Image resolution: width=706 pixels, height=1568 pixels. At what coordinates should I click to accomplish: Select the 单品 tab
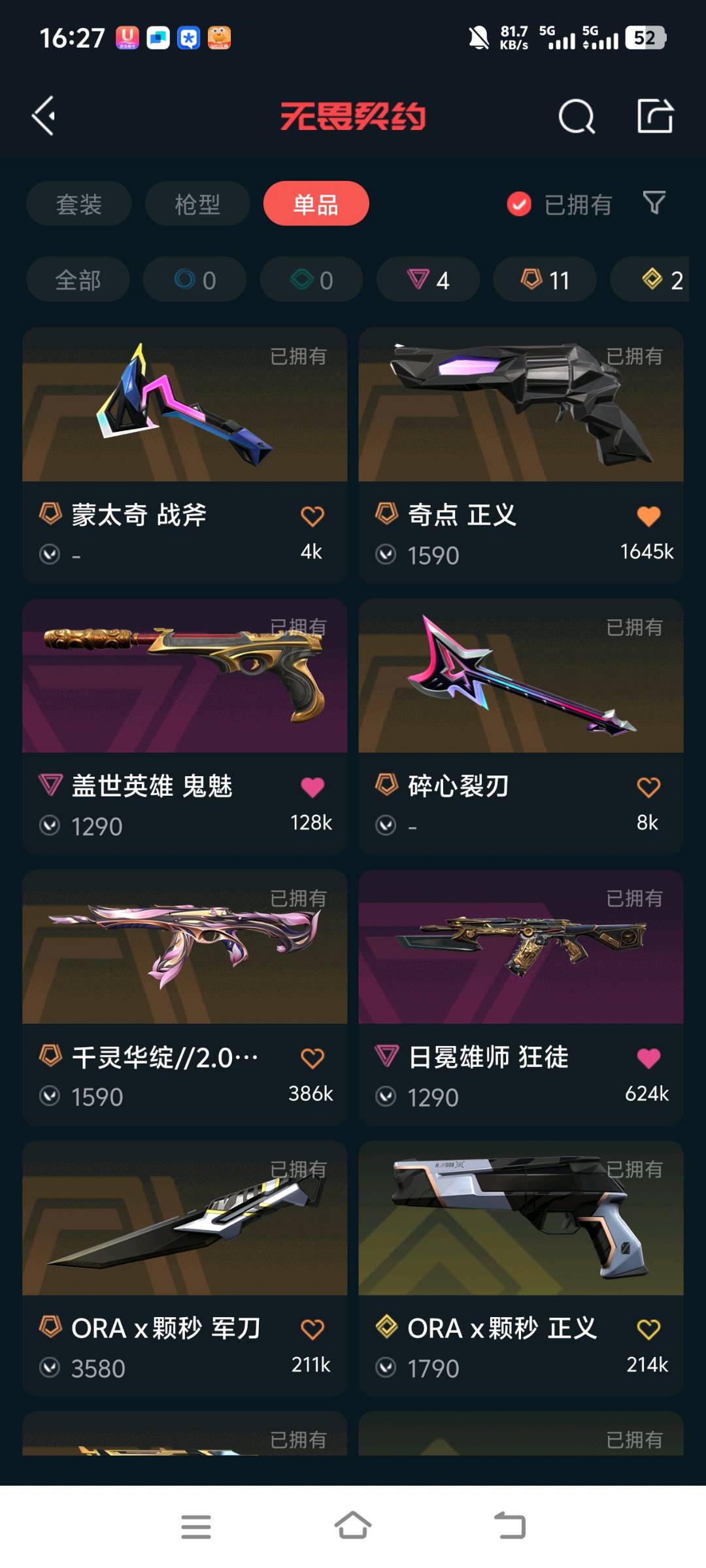(x=316, y=204)
